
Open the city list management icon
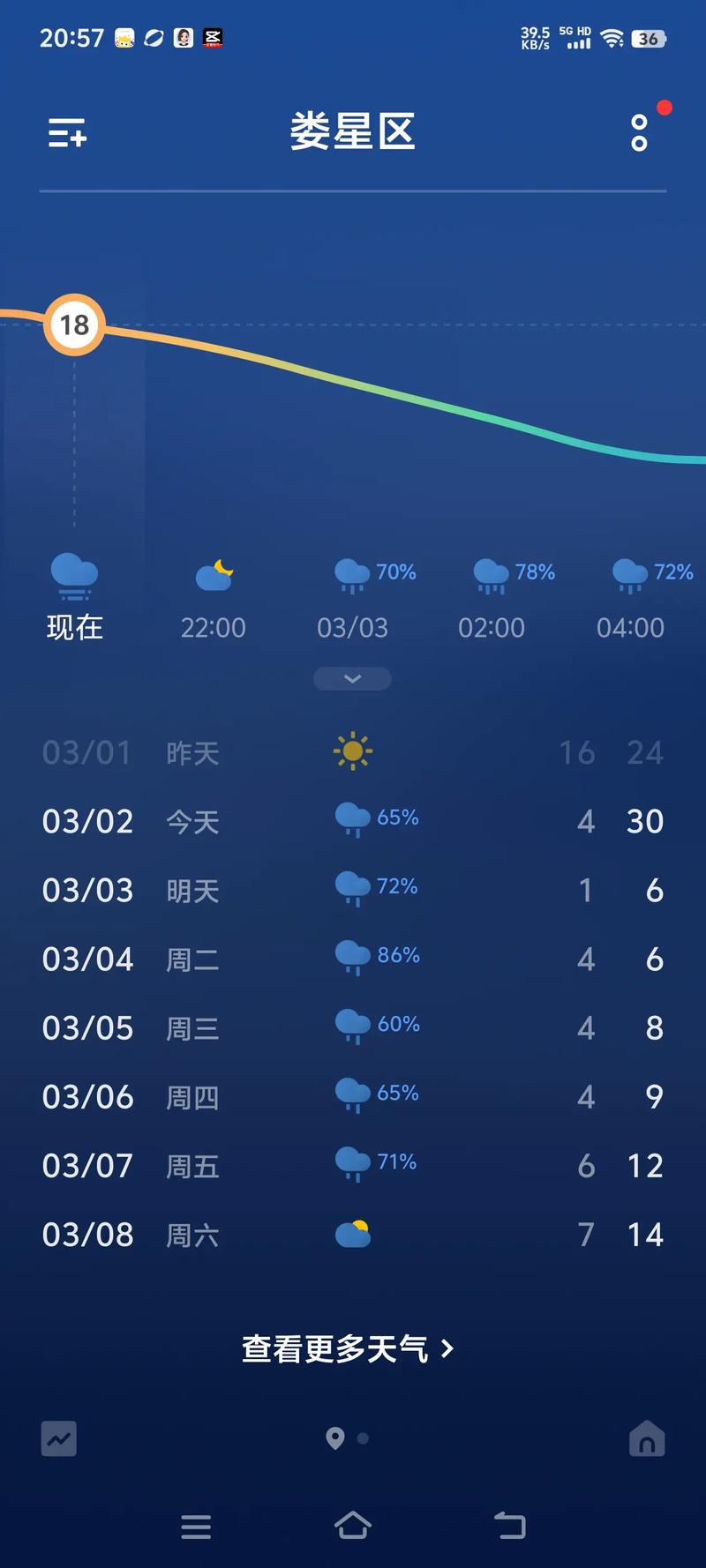(66, 132)
